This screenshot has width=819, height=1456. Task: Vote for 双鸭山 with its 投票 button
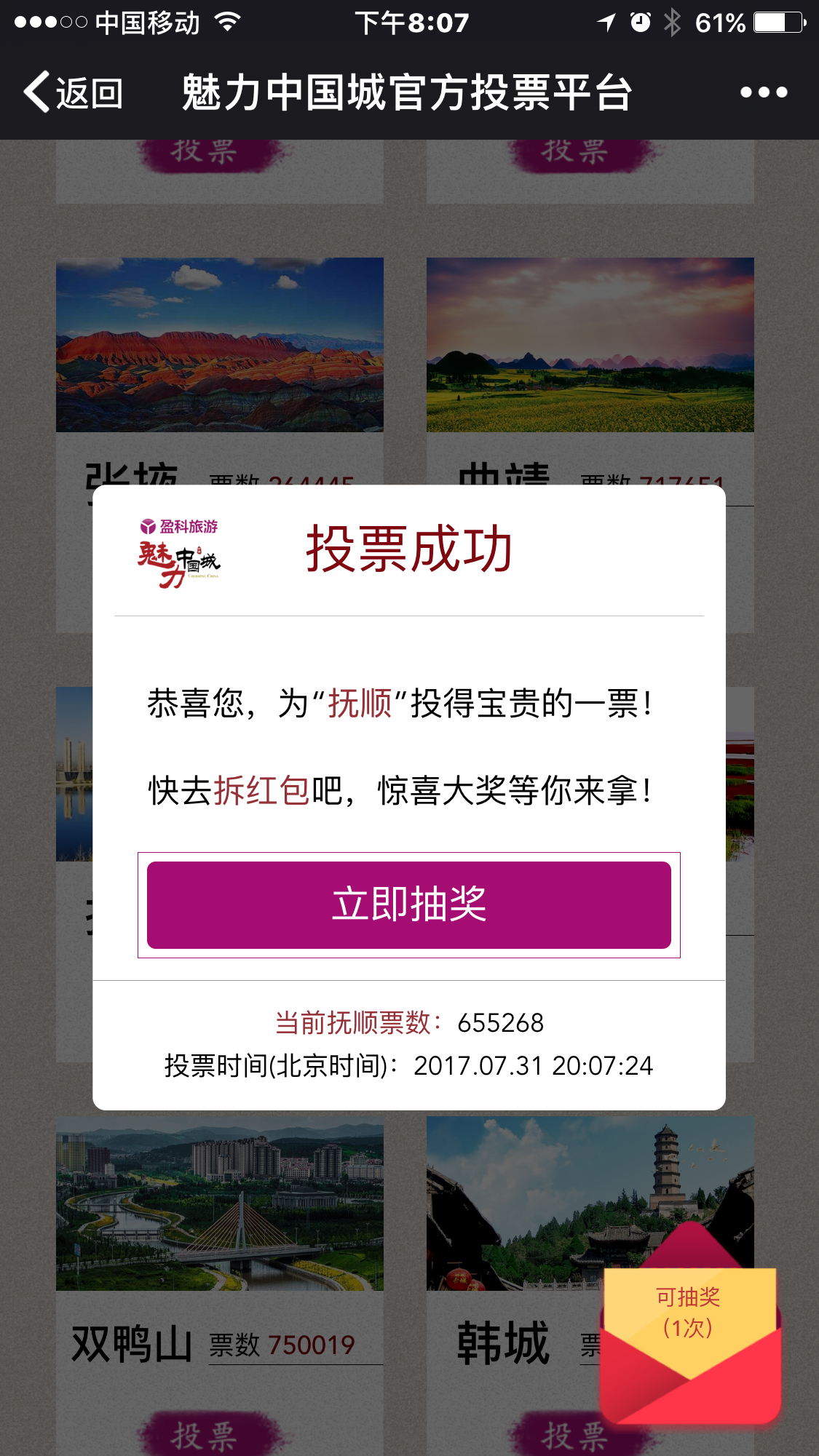pos(206,1435)
